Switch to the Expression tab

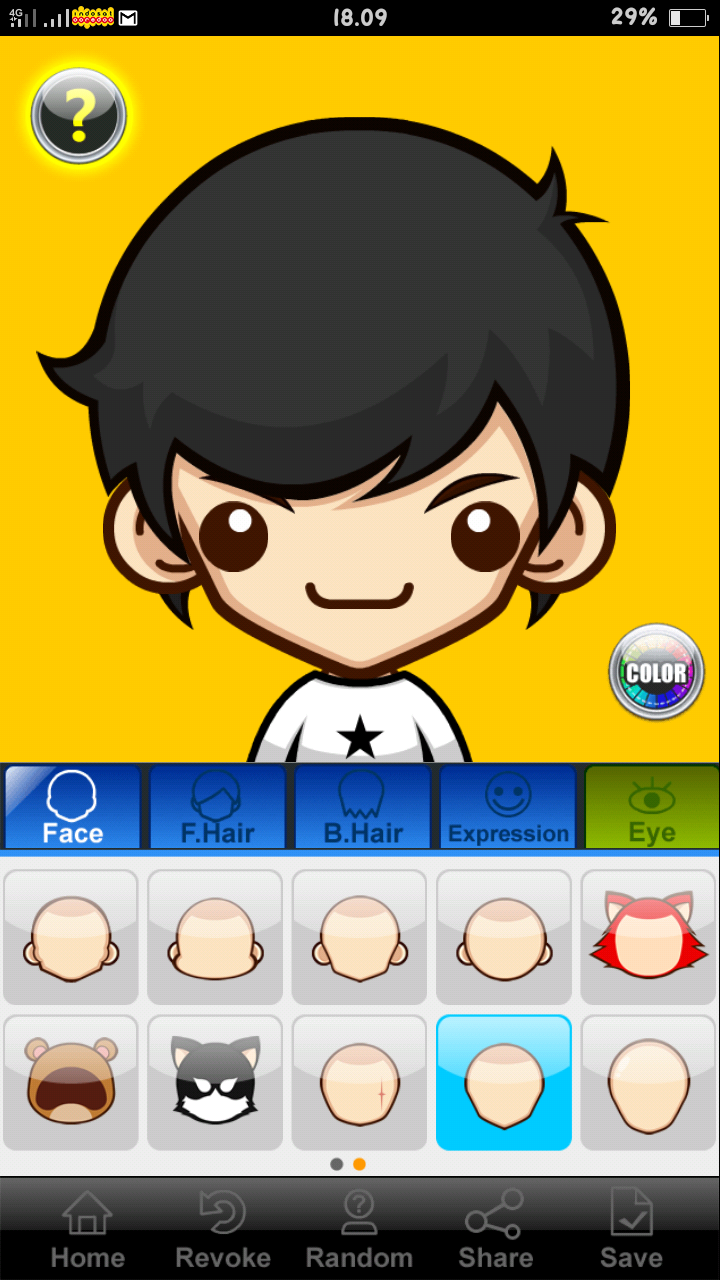[x=507, y=808]
